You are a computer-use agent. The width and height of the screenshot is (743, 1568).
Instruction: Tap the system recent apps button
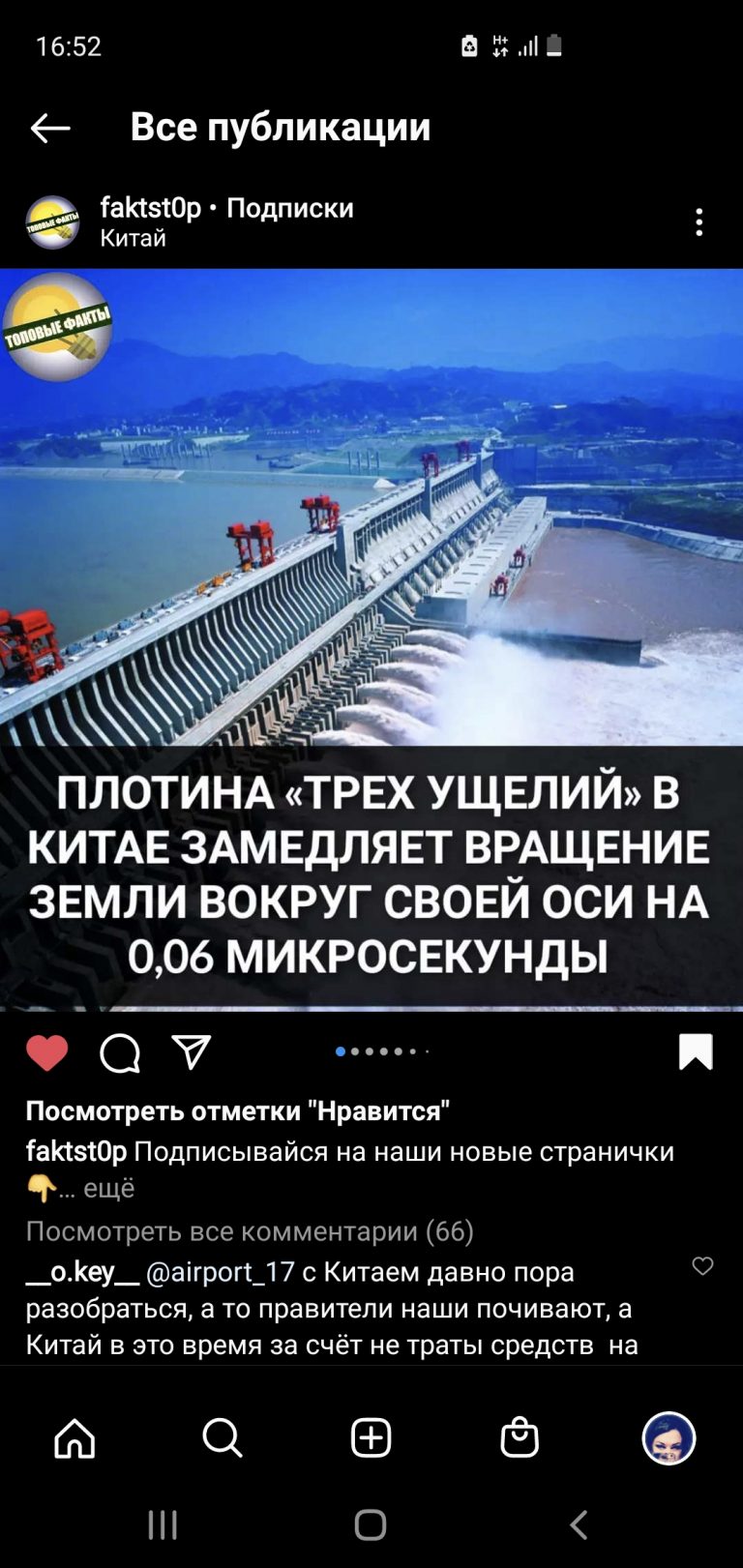coord(163,1525)
